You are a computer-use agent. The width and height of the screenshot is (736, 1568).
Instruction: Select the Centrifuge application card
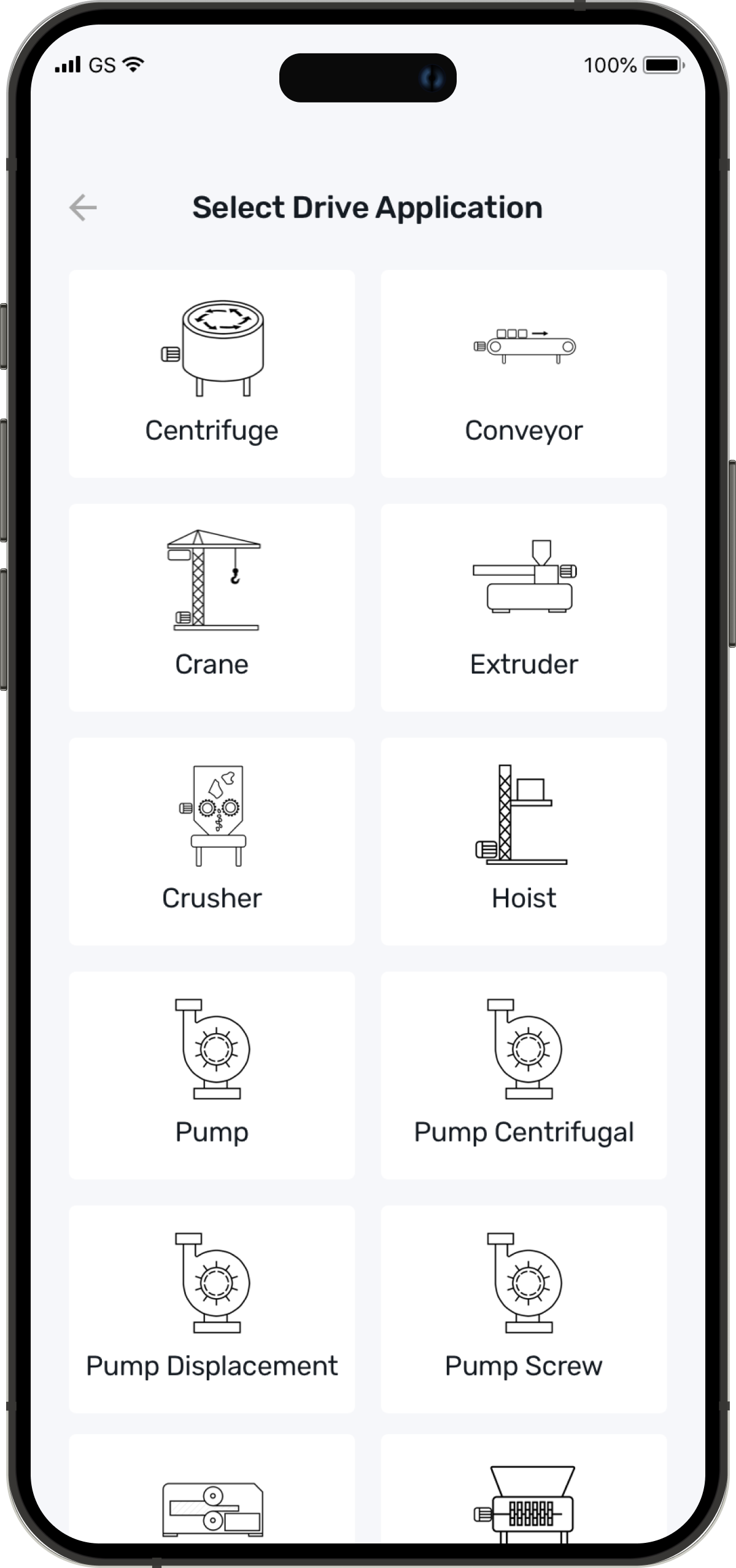point(212,374)
